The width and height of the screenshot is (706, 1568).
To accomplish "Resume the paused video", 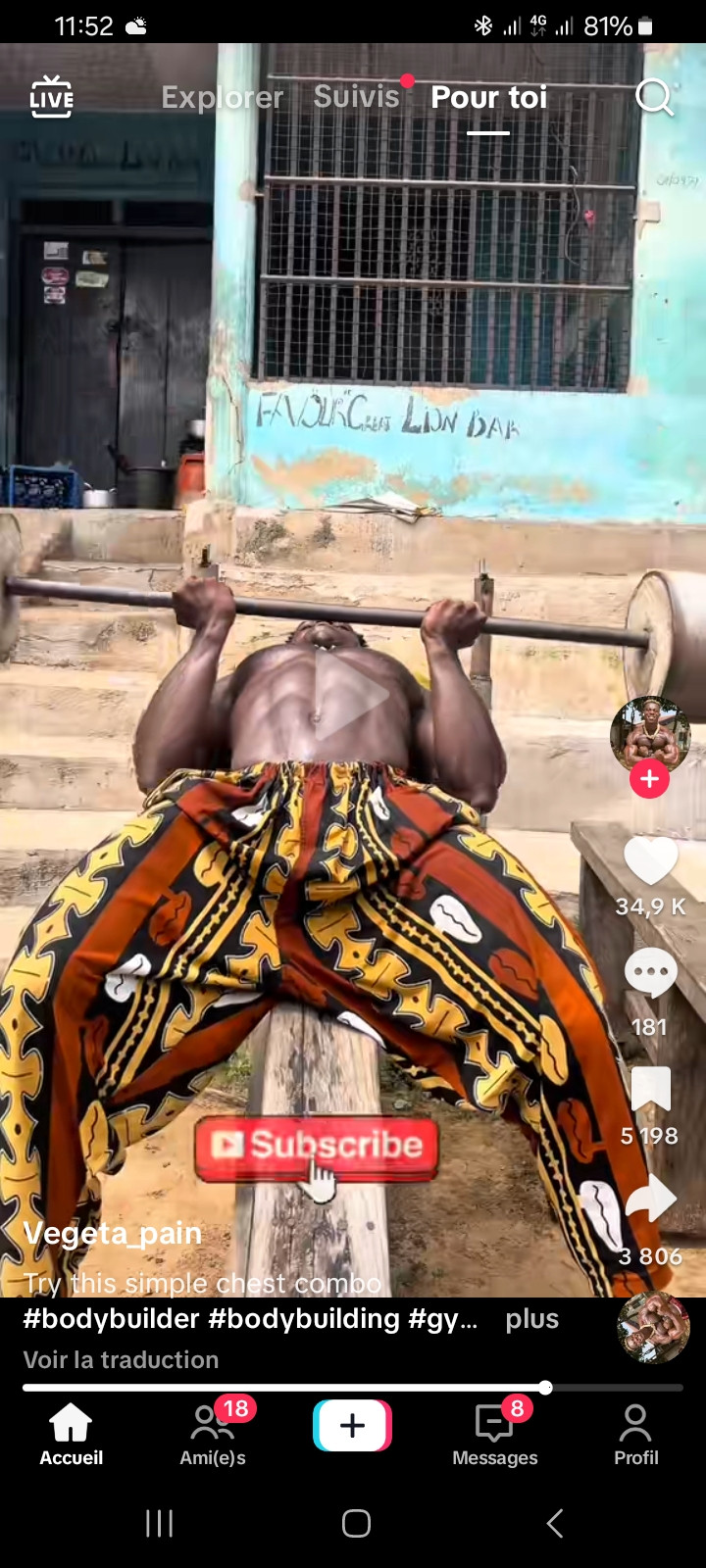I will tap(351, 696).
